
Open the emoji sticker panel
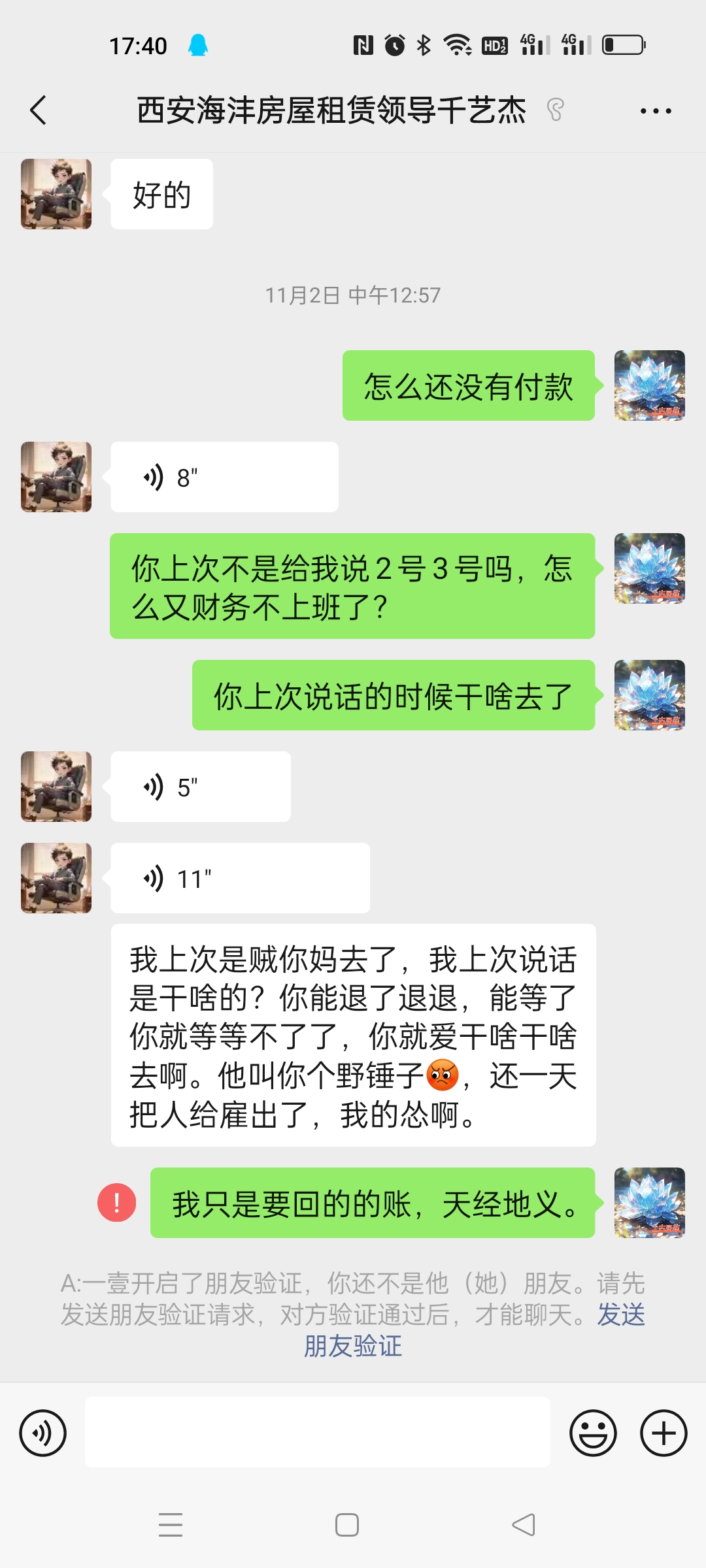point(593,1433)
